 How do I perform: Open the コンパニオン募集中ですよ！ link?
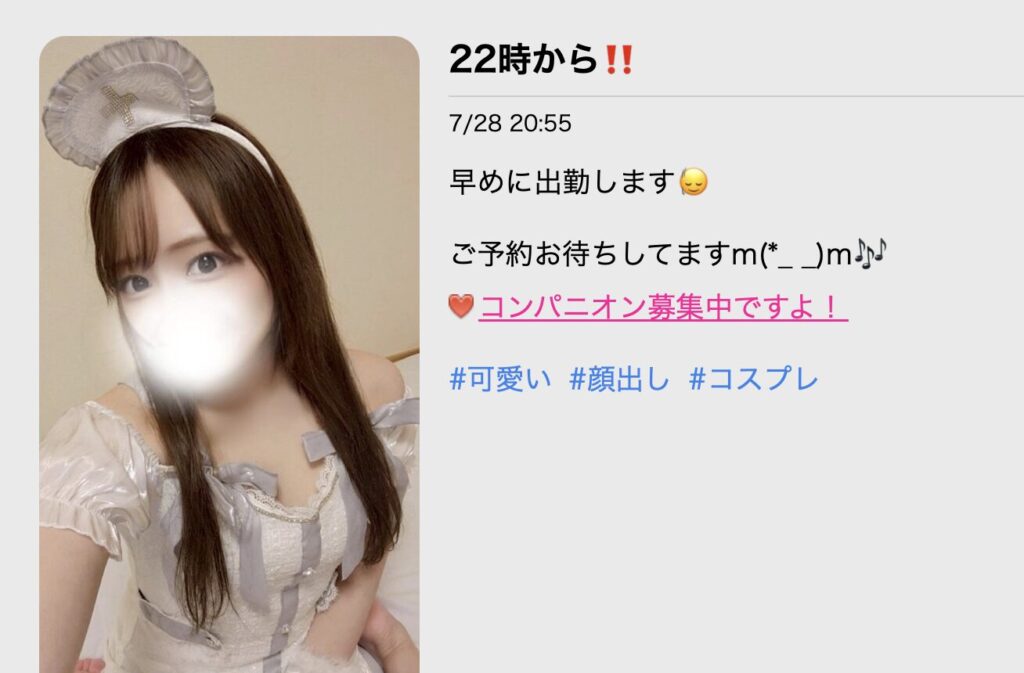tap(663, 308)
